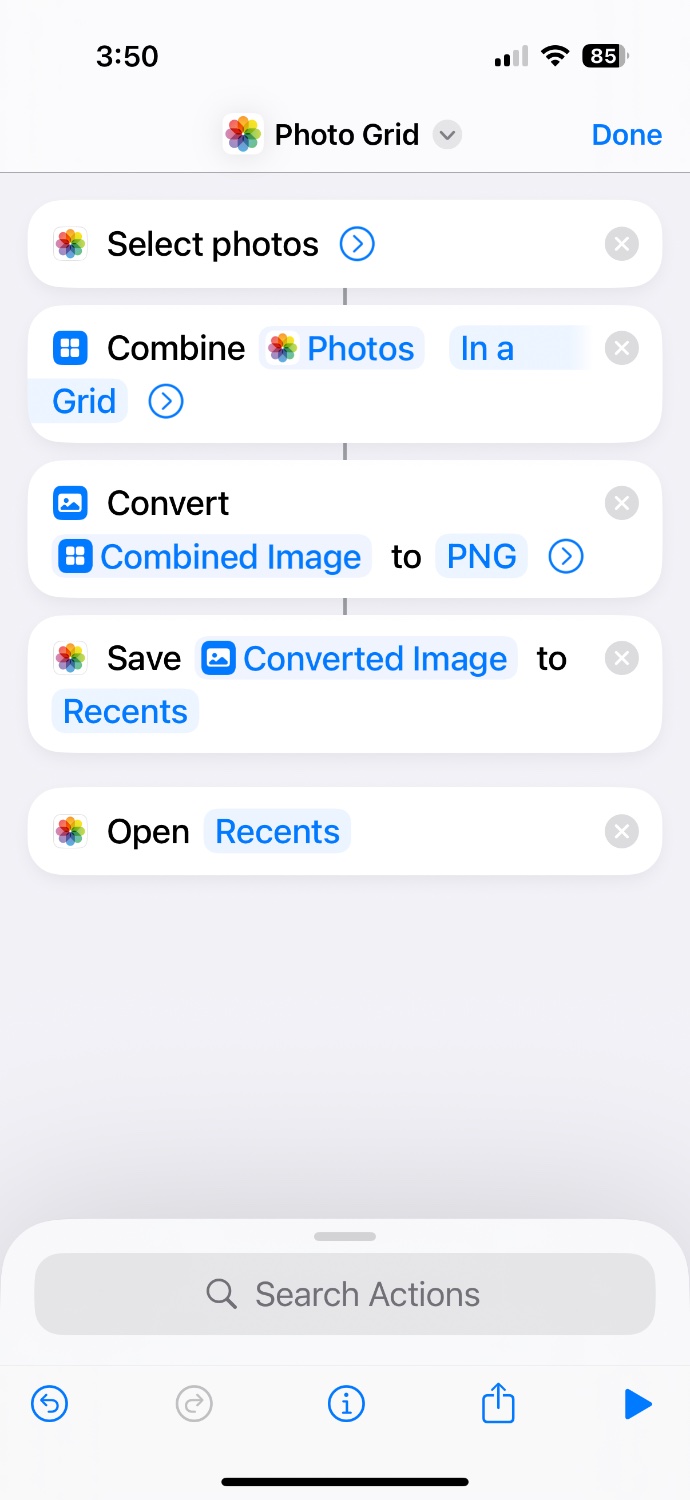Change the Recents album in Save action

click(x=125, y=712)
